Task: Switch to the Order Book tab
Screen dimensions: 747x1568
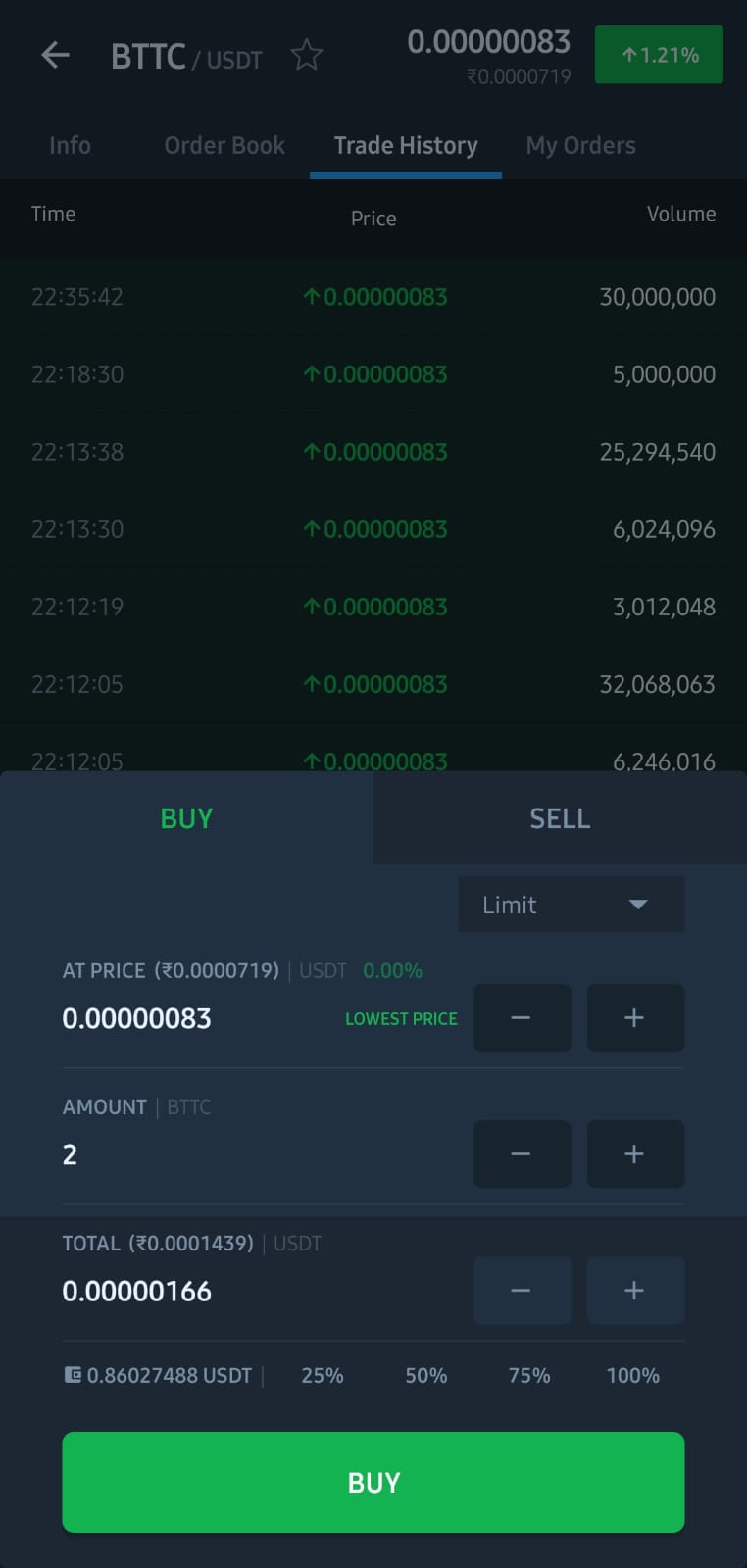Action: coord(224,145)
